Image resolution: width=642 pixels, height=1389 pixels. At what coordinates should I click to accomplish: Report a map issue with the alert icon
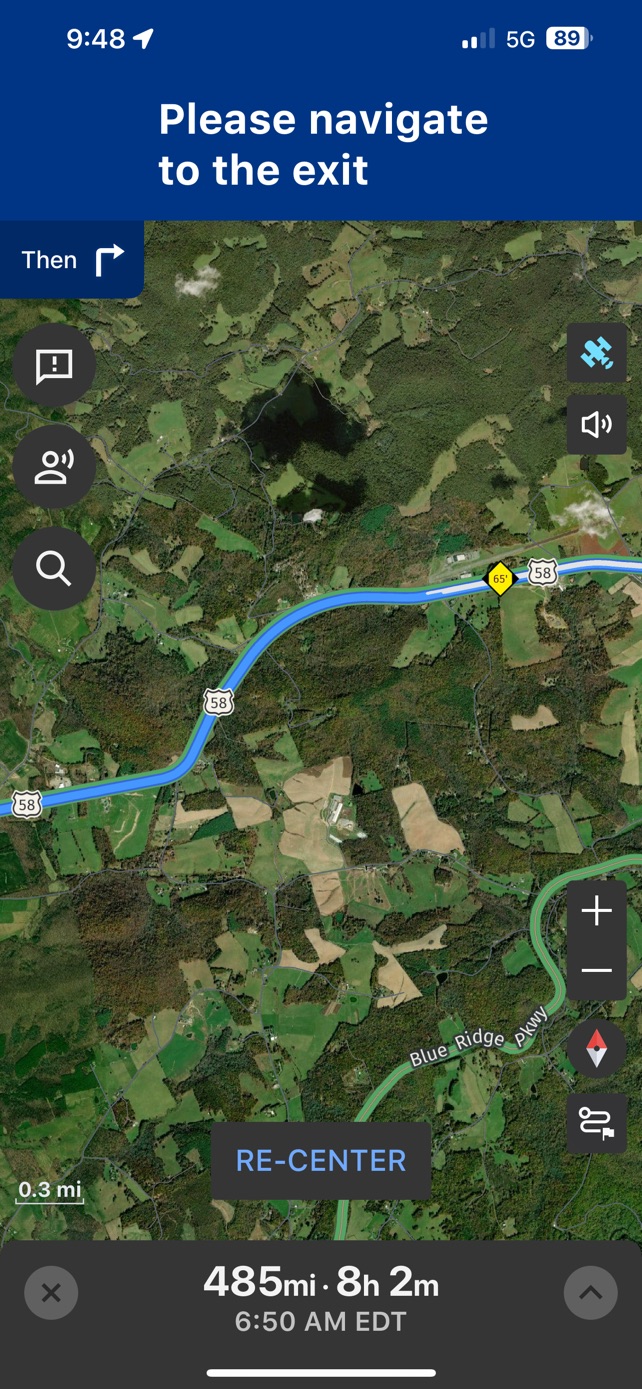pyautogui.click(x=54, y=366)
